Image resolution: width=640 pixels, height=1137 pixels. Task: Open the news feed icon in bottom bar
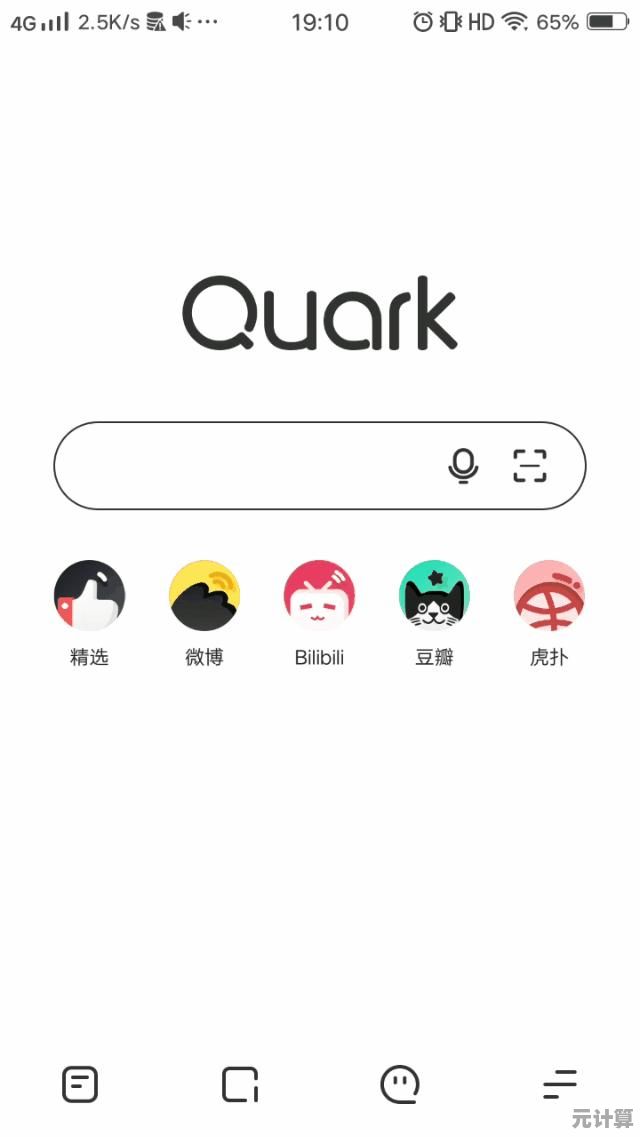80,1084
